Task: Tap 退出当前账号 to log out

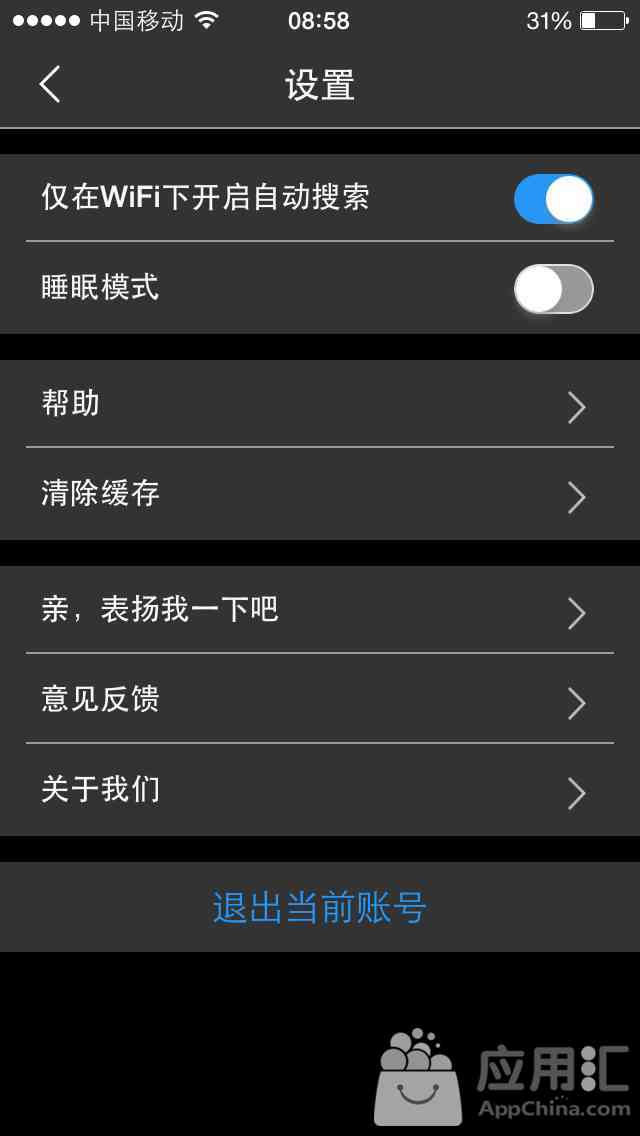Action: 320,907
